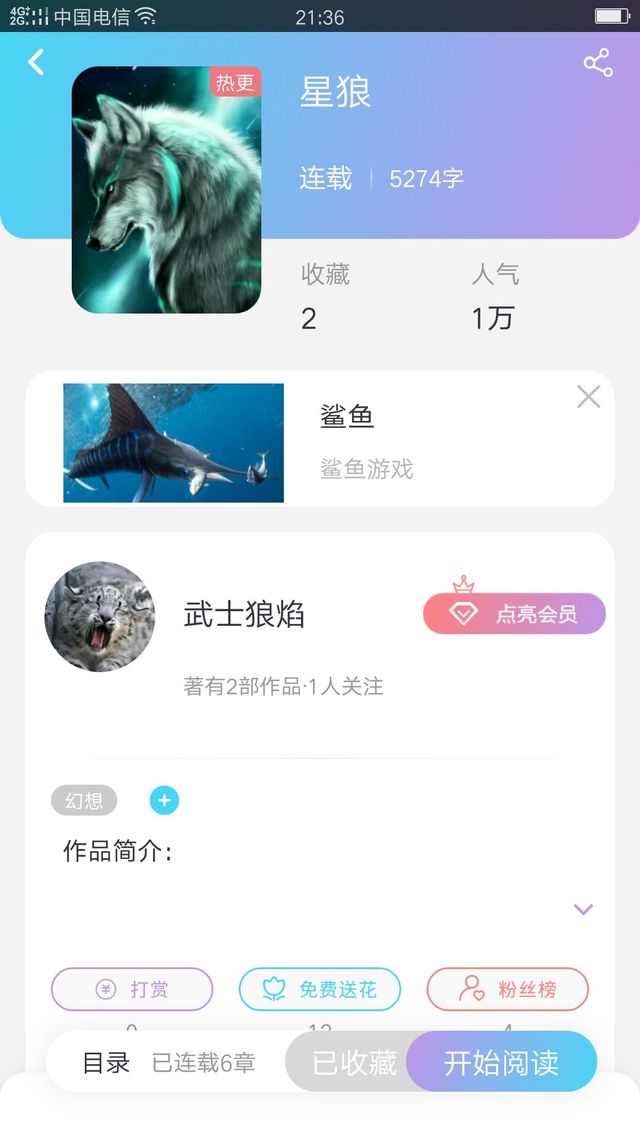Go back using the top-left arrow

[x=36, y=62]
